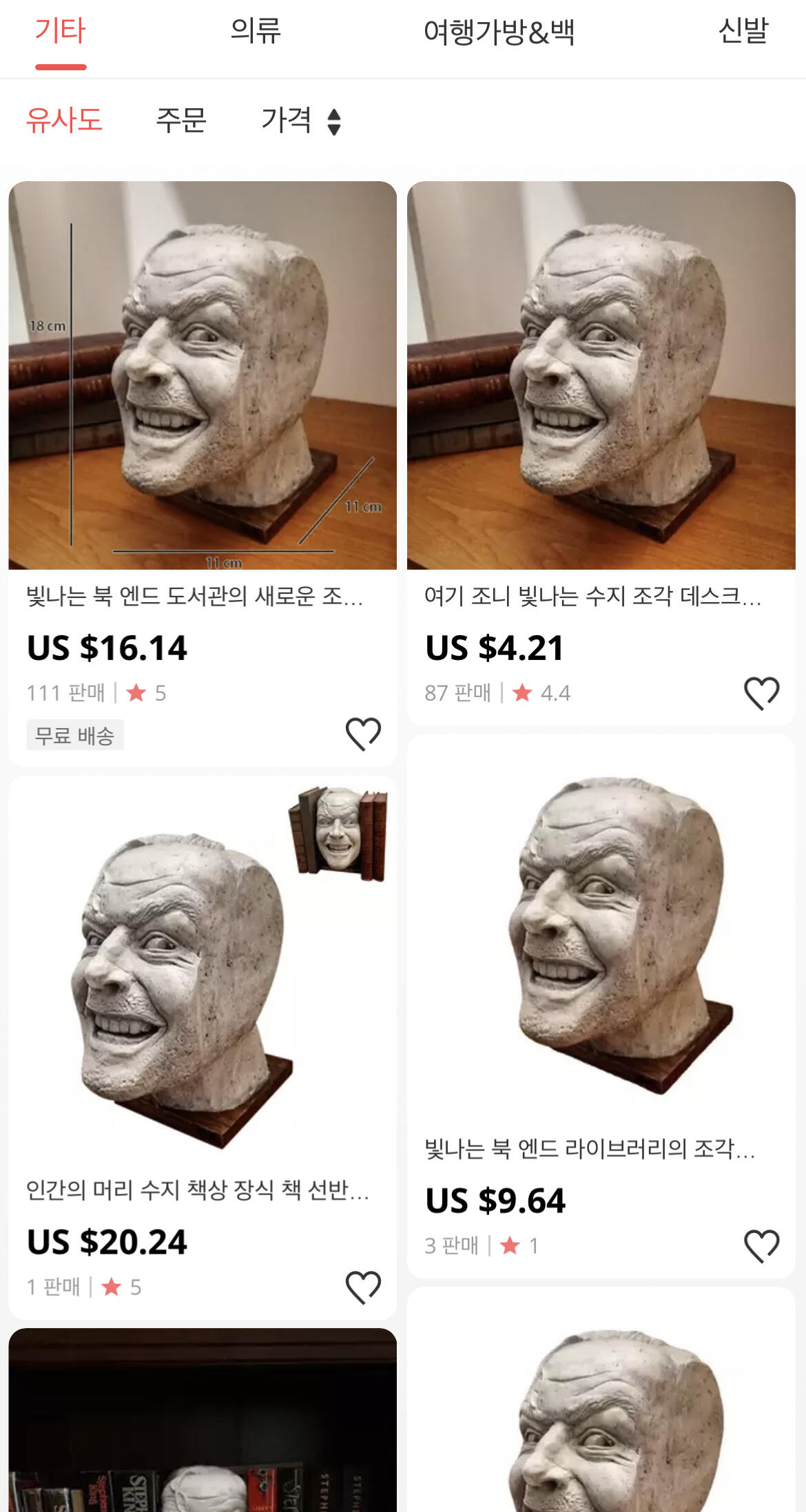View the US $9.64 bookend listing
The width and height of the screenshot is (806, 1512).
point(601,930)
